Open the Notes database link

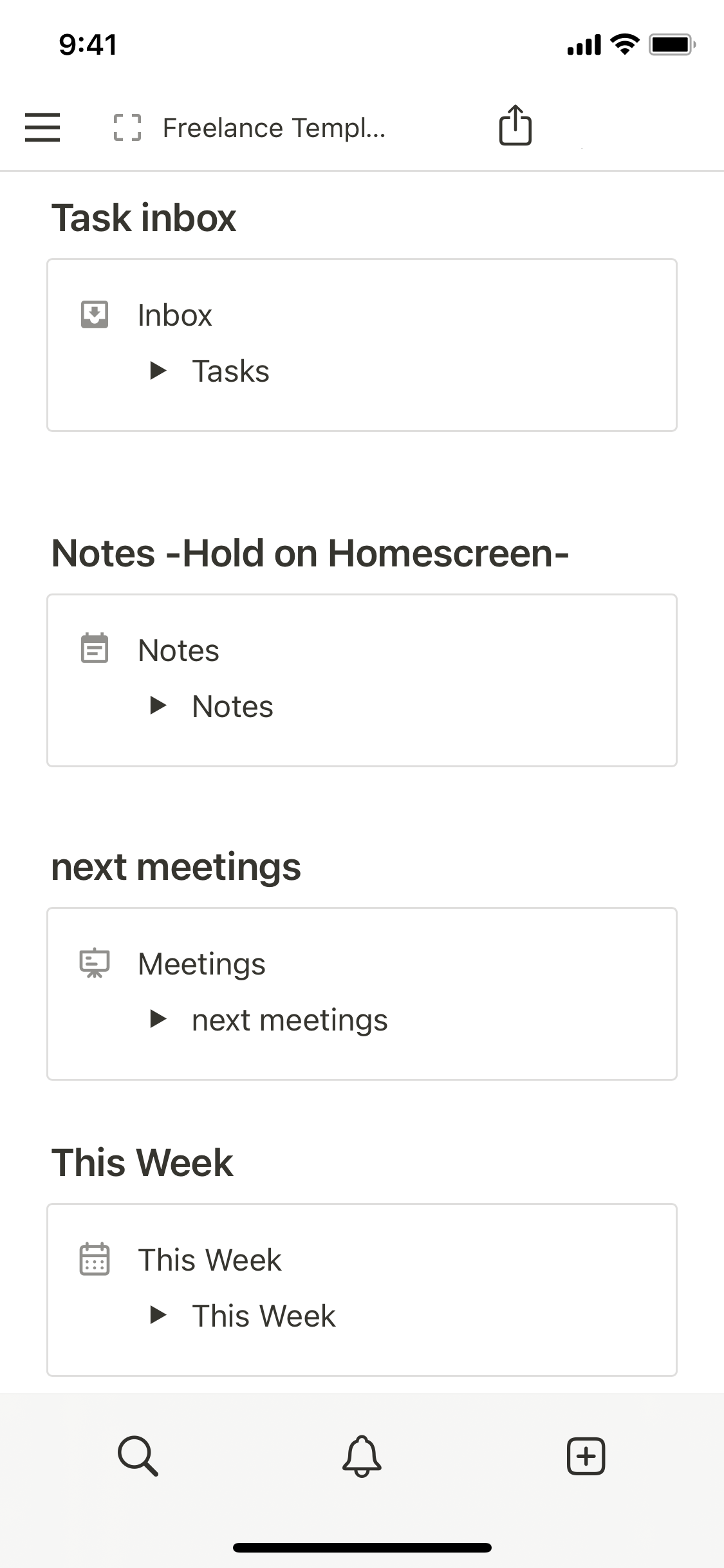[x=178, y=650]
